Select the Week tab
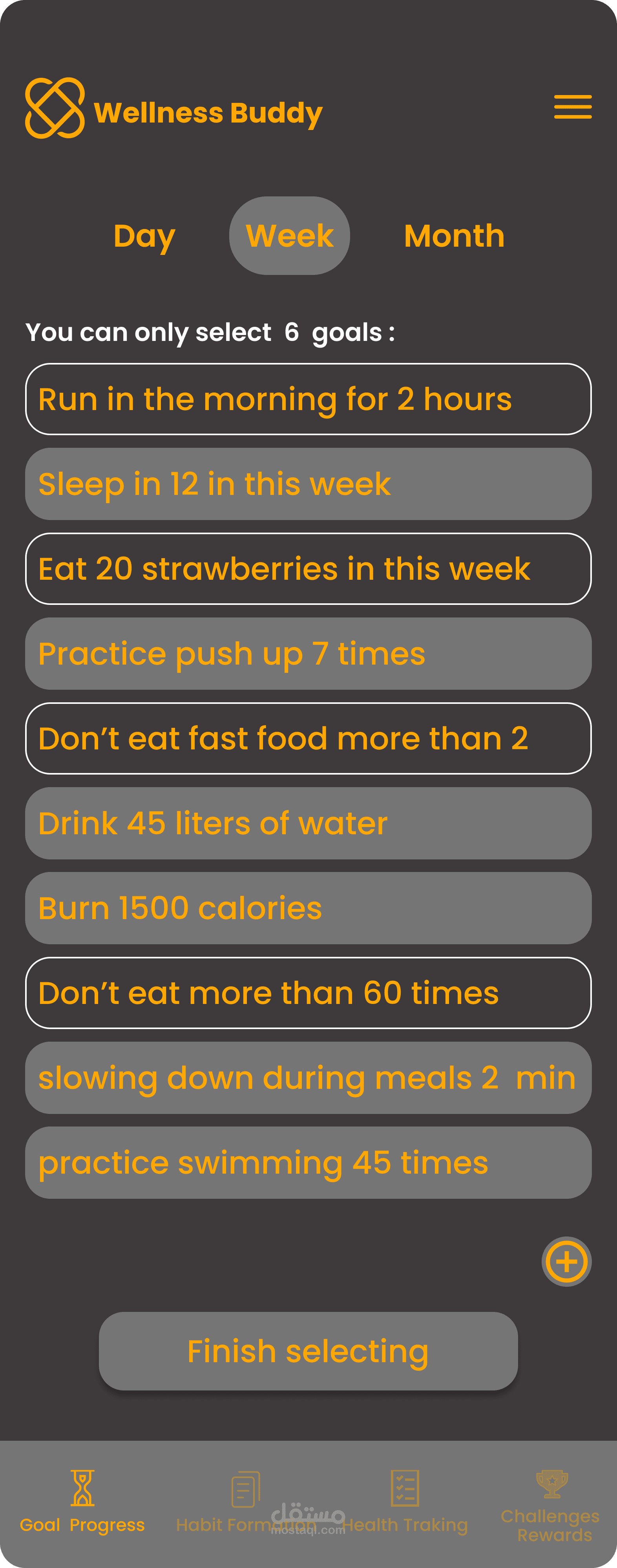This screenshot has width=617, height=1568. 290,236
